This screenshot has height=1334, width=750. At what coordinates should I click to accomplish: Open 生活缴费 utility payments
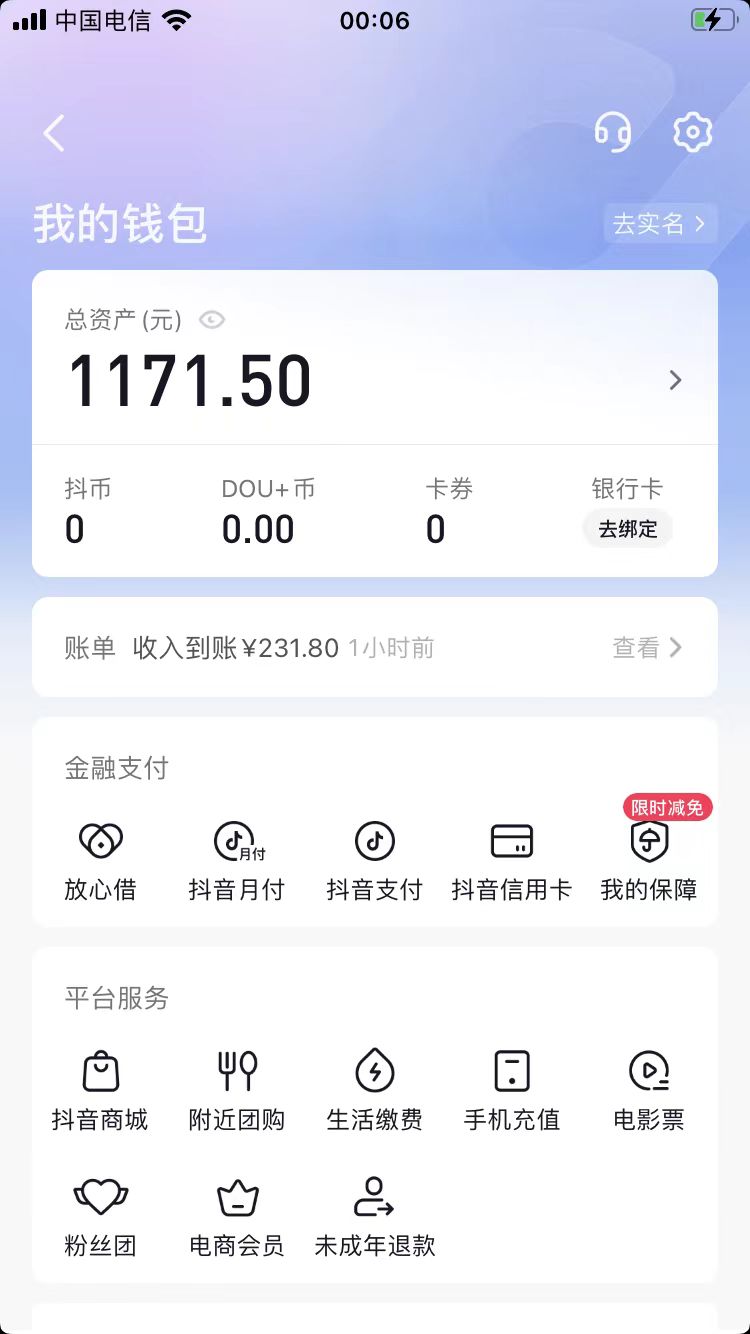tap(375, 1090)
